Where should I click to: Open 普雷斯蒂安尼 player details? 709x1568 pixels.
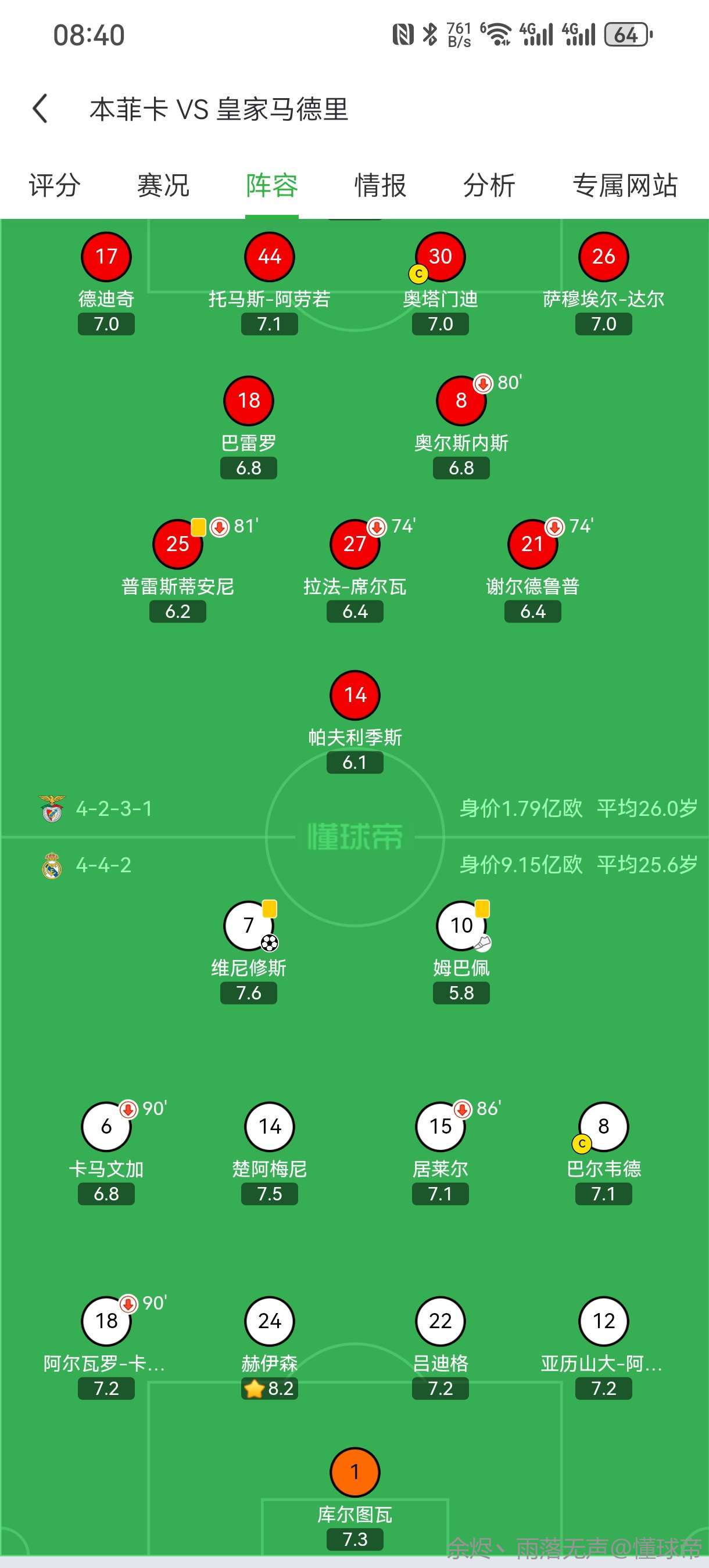tap(177, 544)
